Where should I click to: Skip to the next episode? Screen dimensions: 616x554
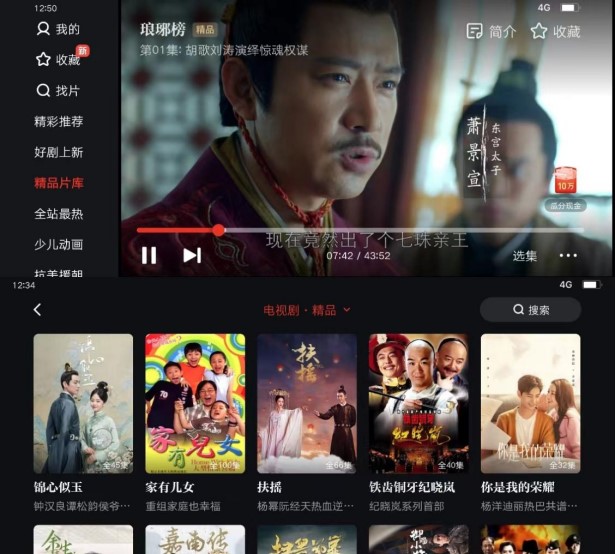[x=192, y=255]
